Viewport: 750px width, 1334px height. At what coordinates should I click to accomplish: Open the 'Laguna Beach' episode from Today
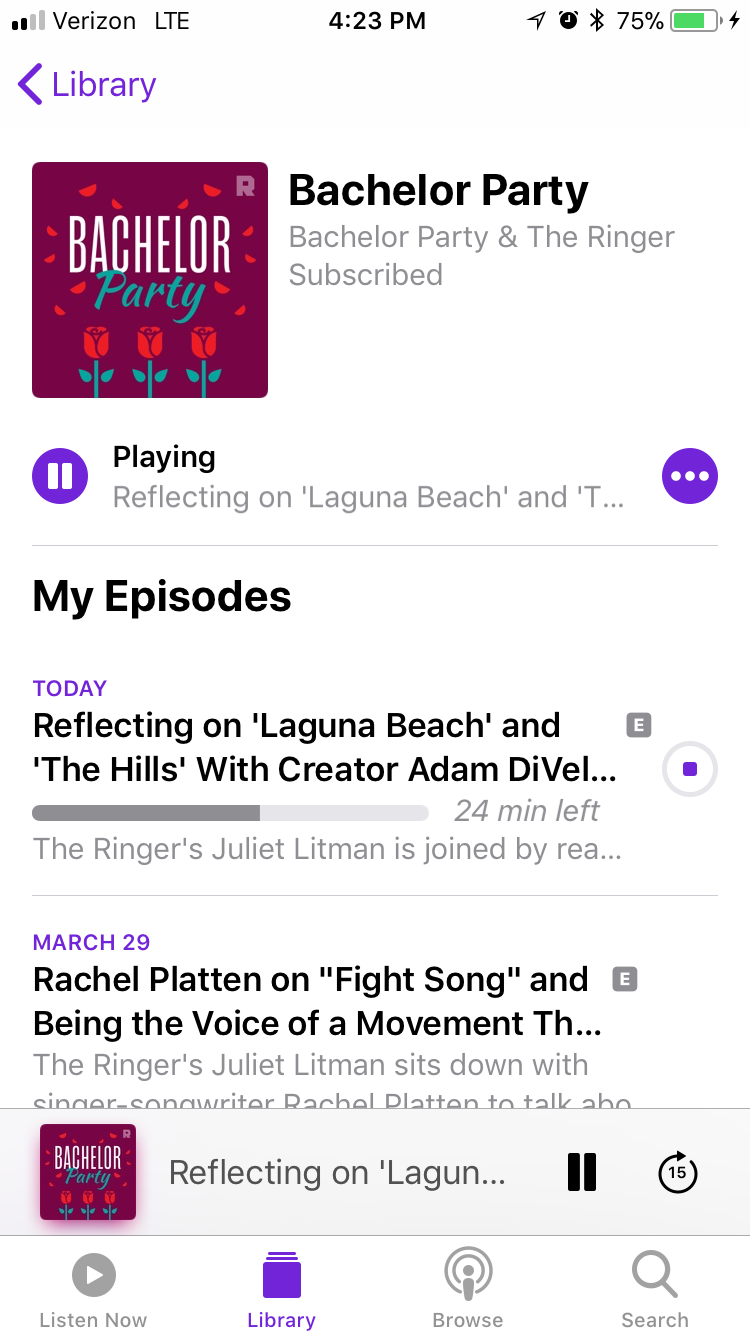[x=325, y=747]
